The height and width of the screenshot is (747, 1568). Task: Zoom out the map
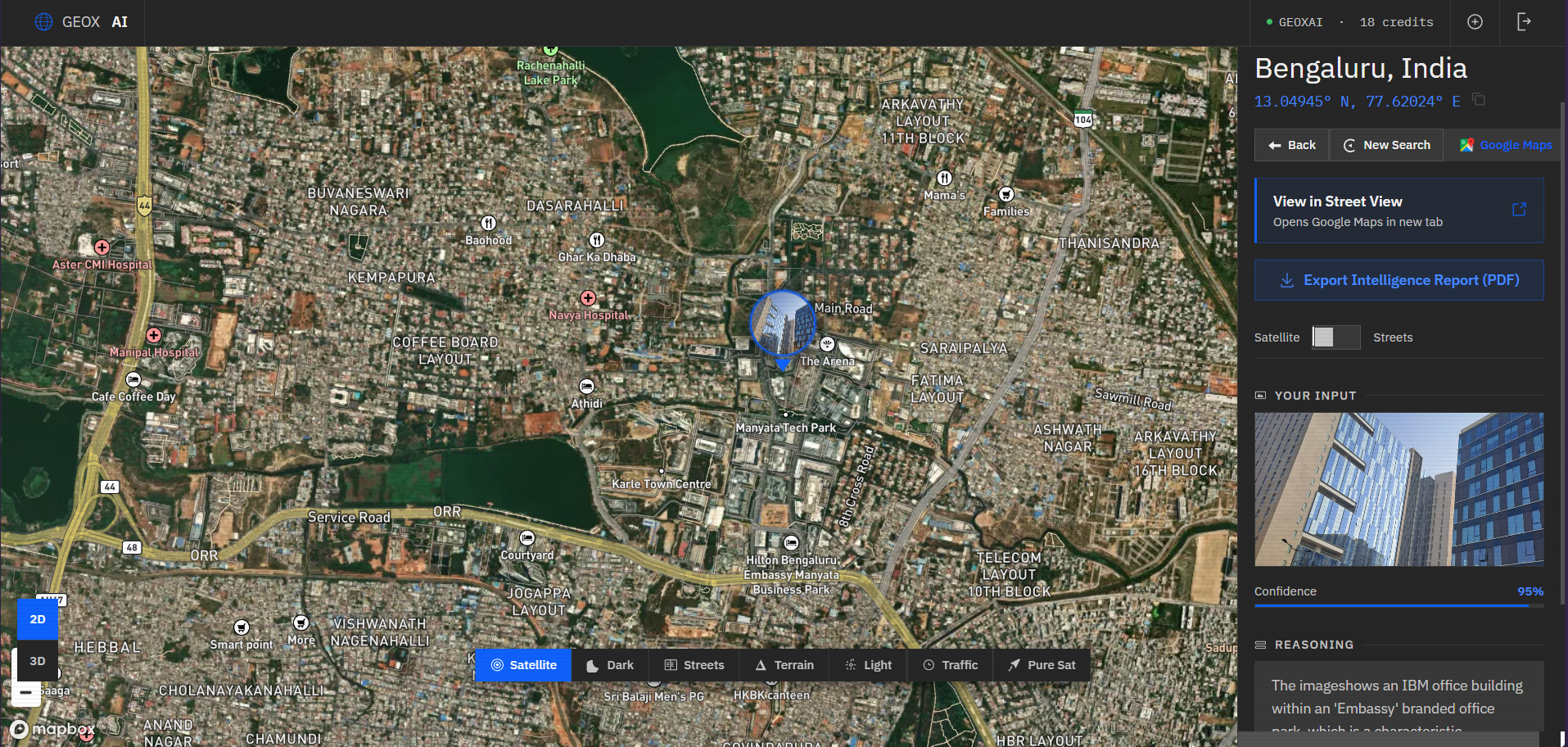26,693
